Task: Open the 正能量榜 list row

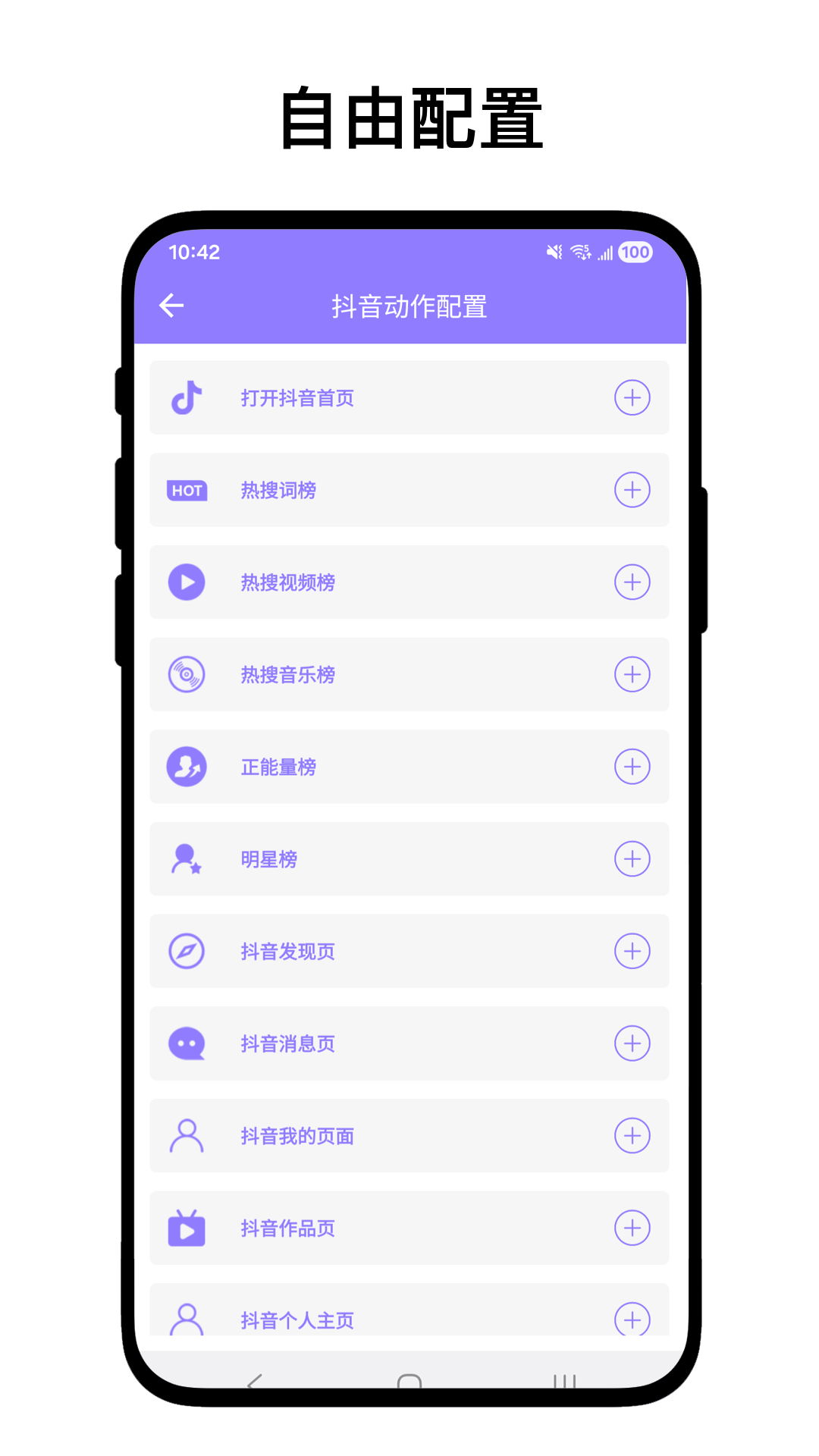Action: point(409,767)
